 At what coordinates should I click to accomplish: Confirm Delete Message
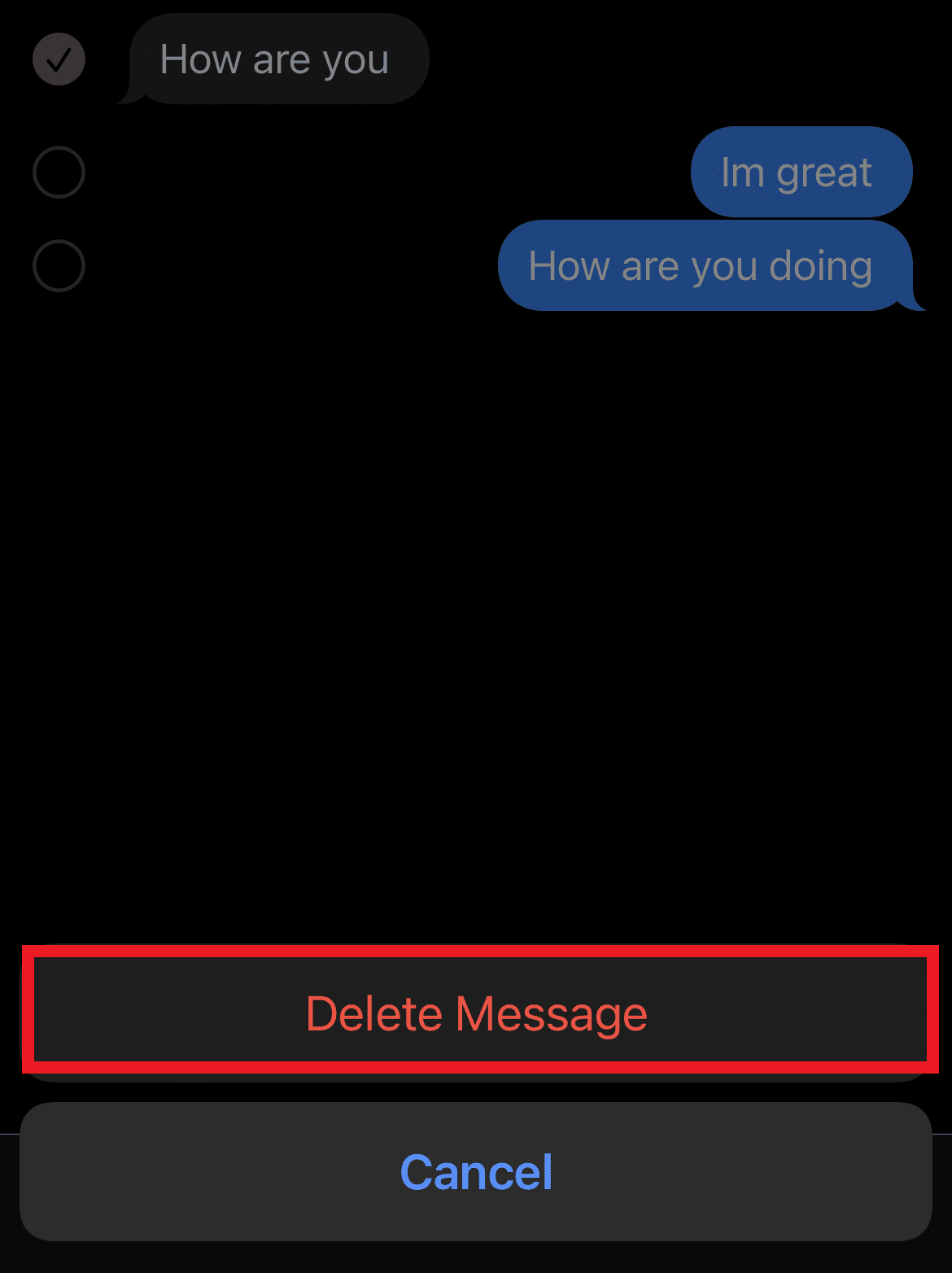[477, 1013]
